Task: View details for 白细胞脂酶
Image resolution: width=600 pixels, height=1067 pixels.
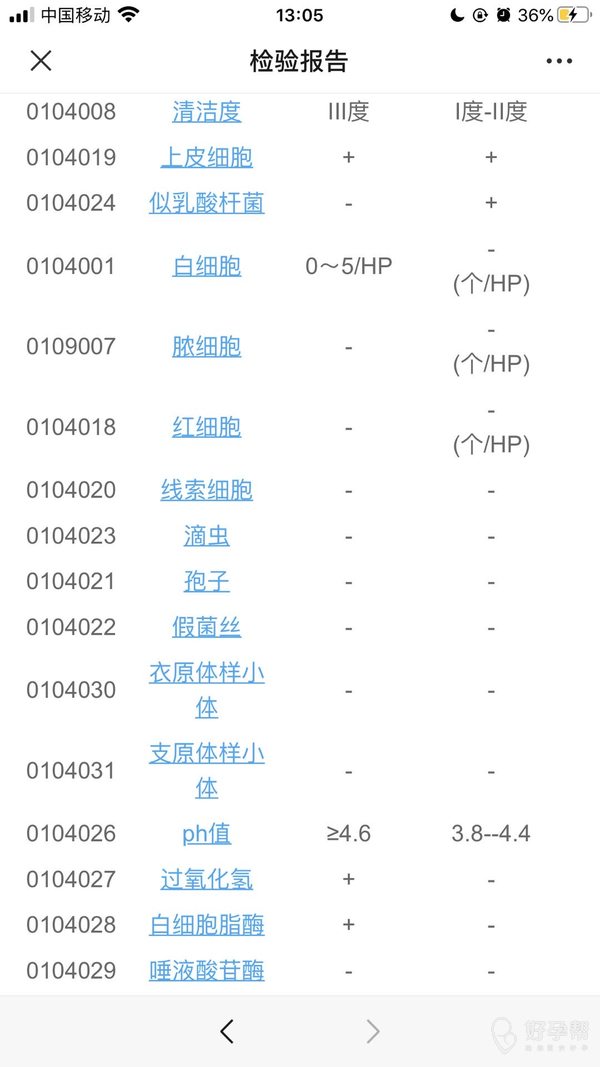Action: point(207,925)
